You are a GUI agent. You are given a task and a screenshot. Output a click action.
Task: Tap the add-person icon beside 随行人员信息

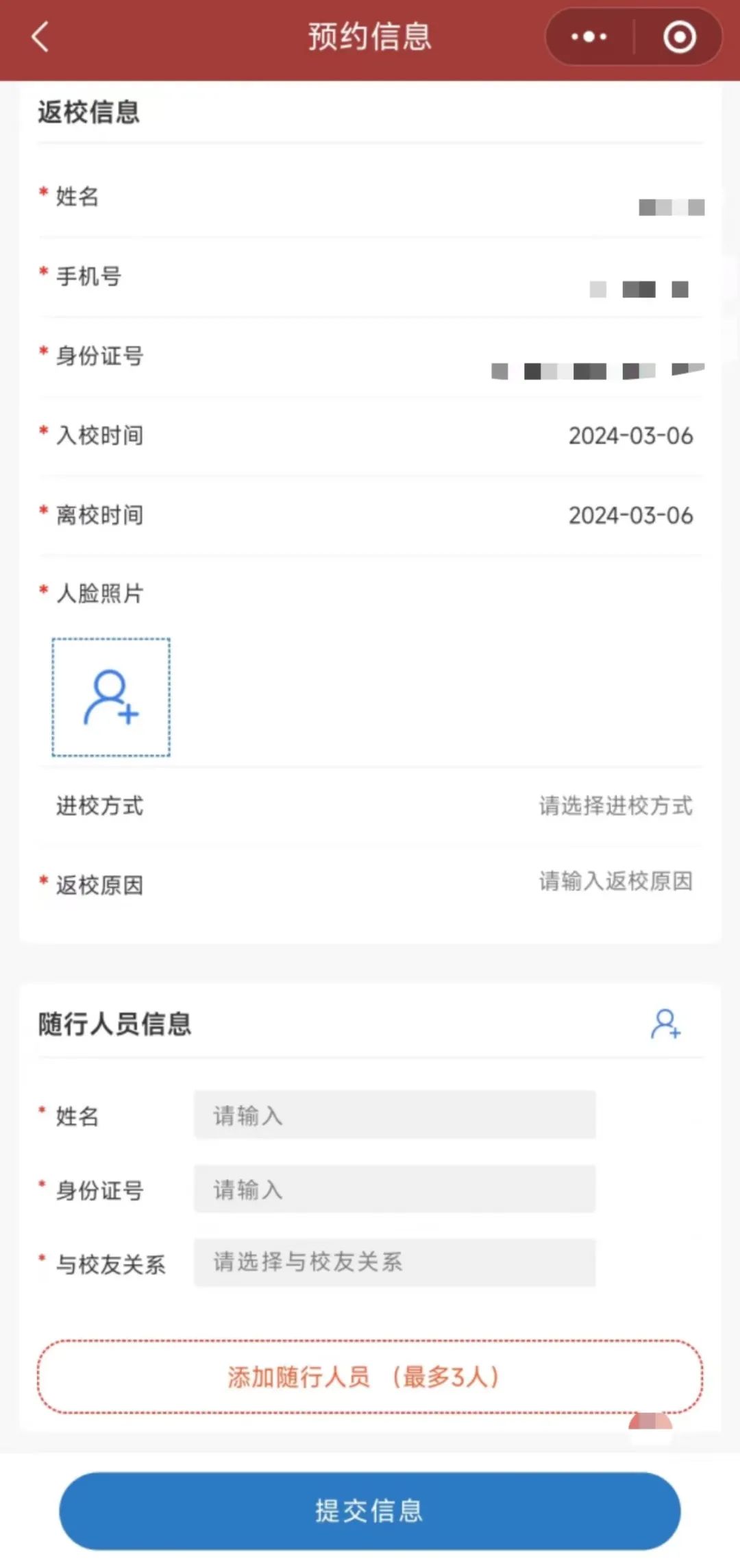point(665,1024)
